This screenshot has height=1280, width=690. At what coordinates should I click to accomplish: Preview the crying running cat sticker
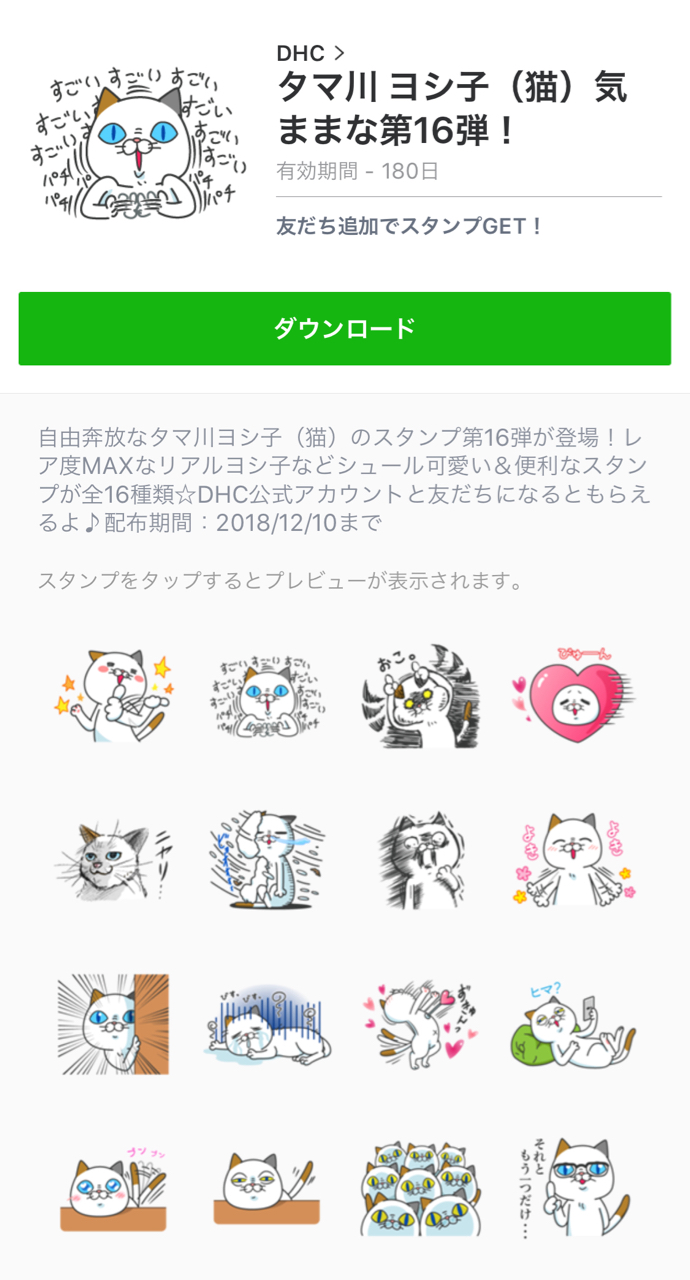266,860
